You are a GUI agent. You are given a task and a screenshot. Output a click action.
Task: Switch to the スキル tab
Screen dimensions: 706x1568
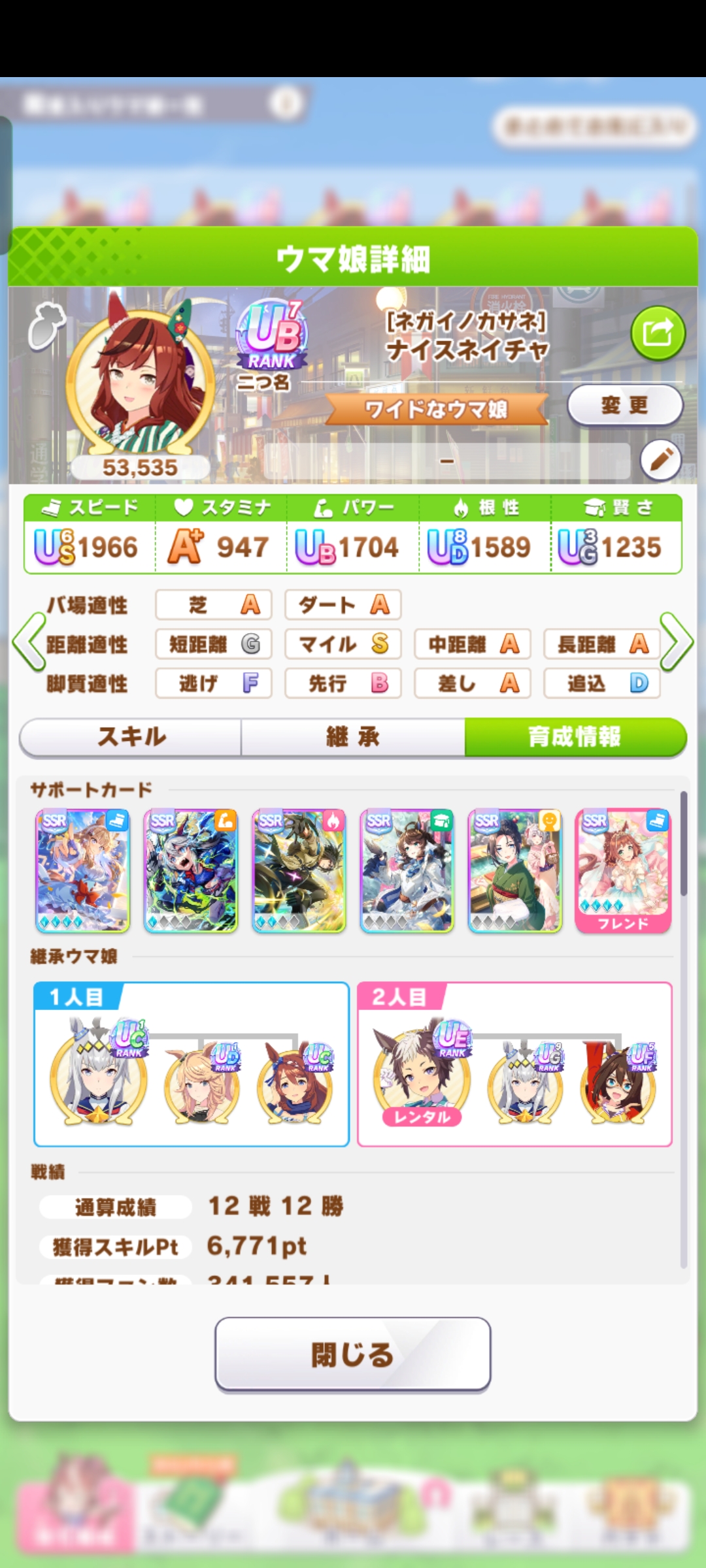click(131, 737)
